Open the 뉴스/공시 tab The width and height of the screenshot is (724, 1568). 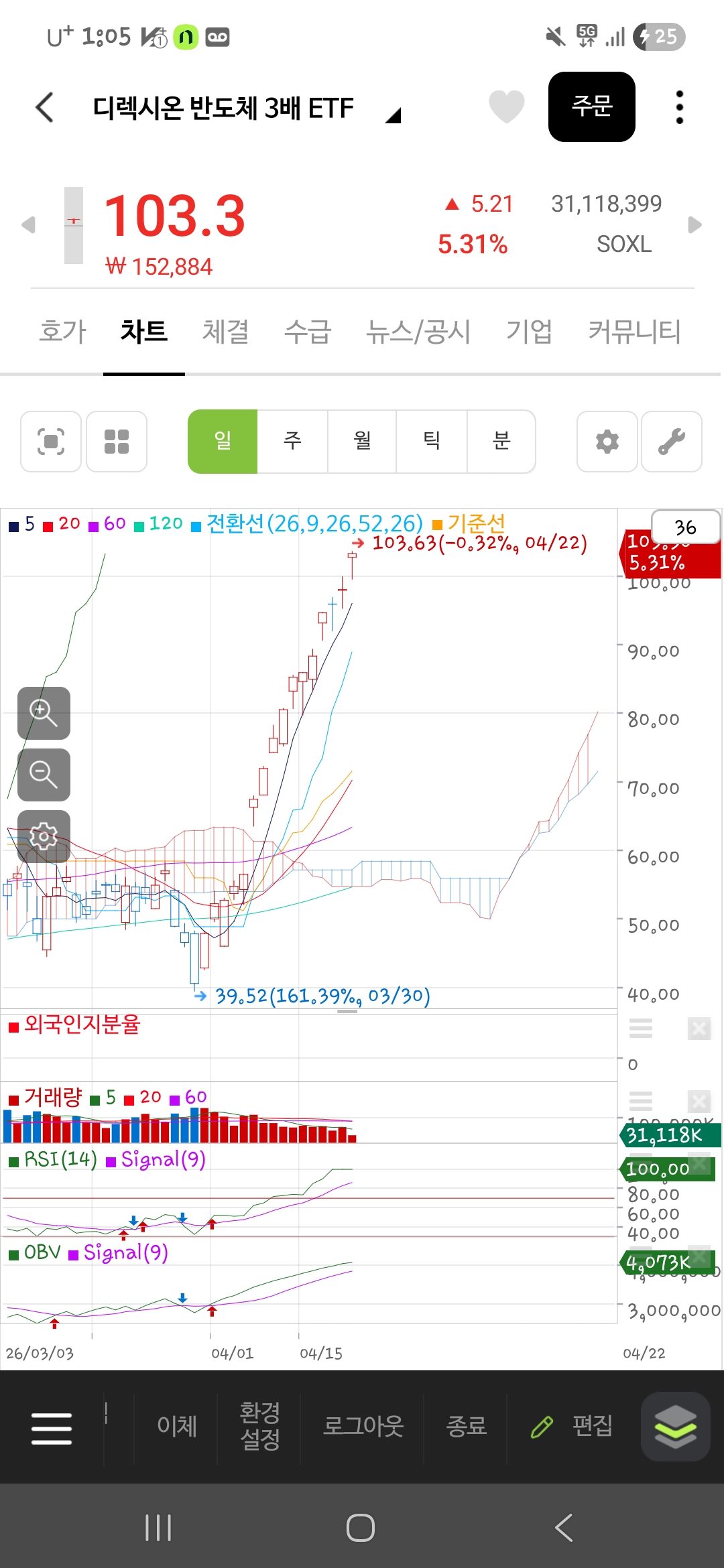tap(418, 332)
